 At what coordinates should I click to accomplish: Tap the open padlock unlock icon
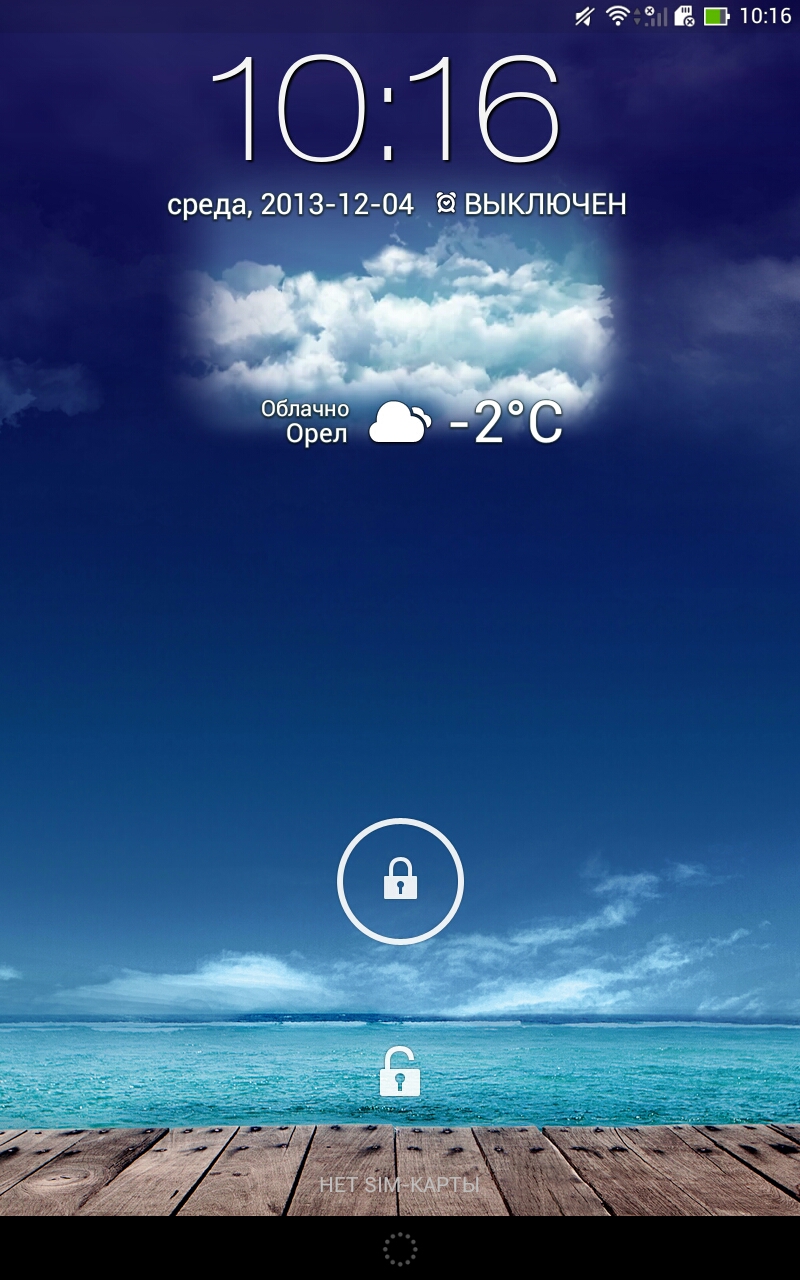coord(400,1072)
